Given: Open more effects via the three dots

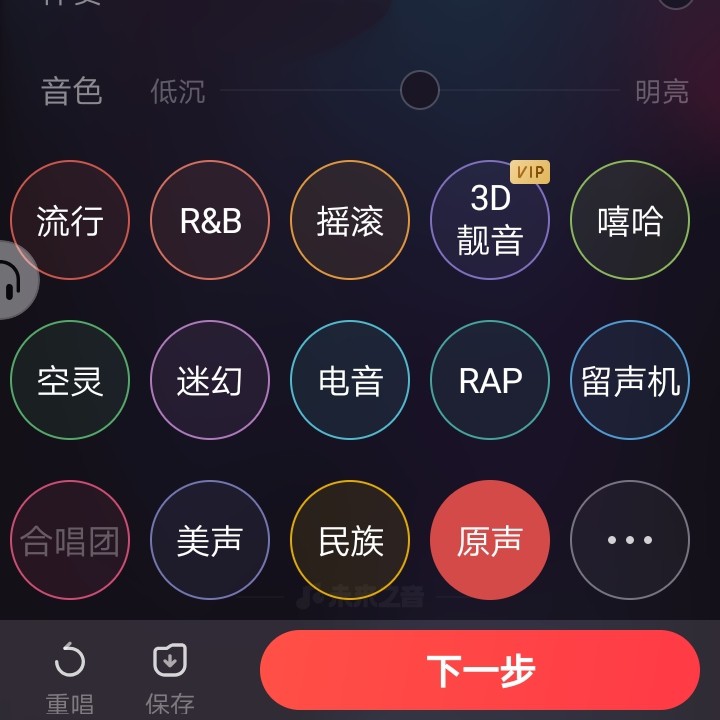Looking at the screenshot, I should pos(630,540).
